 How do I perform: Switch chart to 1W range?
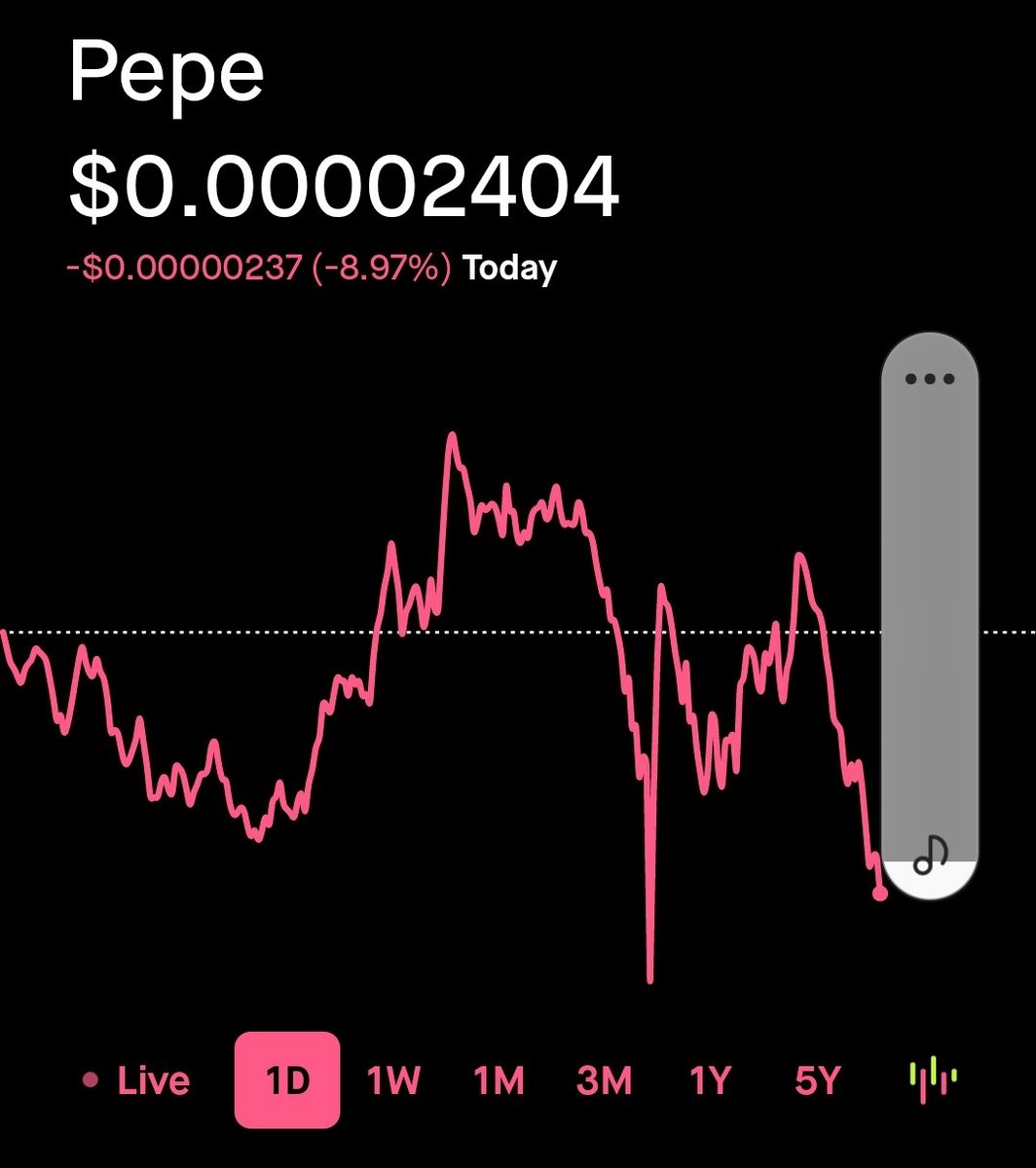(393, 1080)
